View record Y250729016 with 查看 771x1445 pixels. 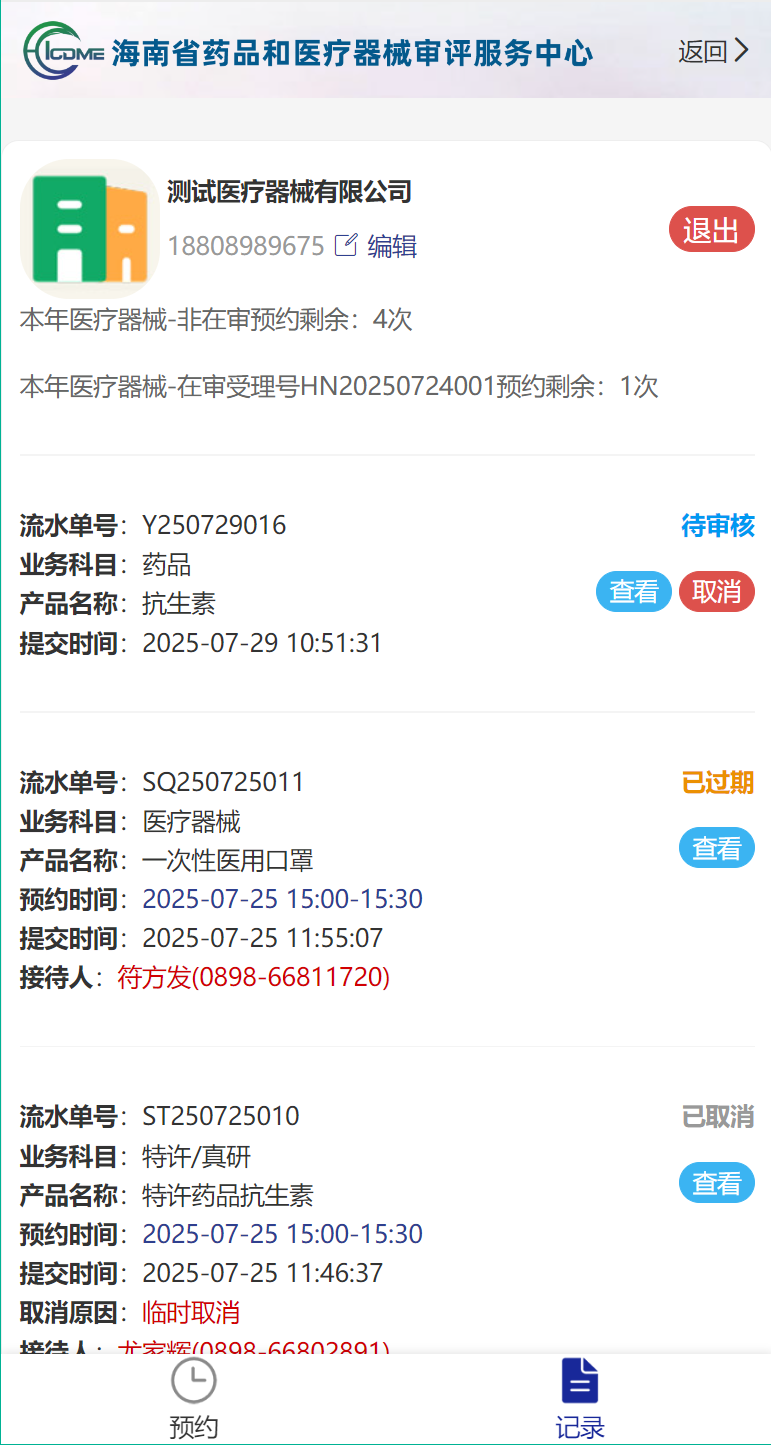tap(634, 592)
